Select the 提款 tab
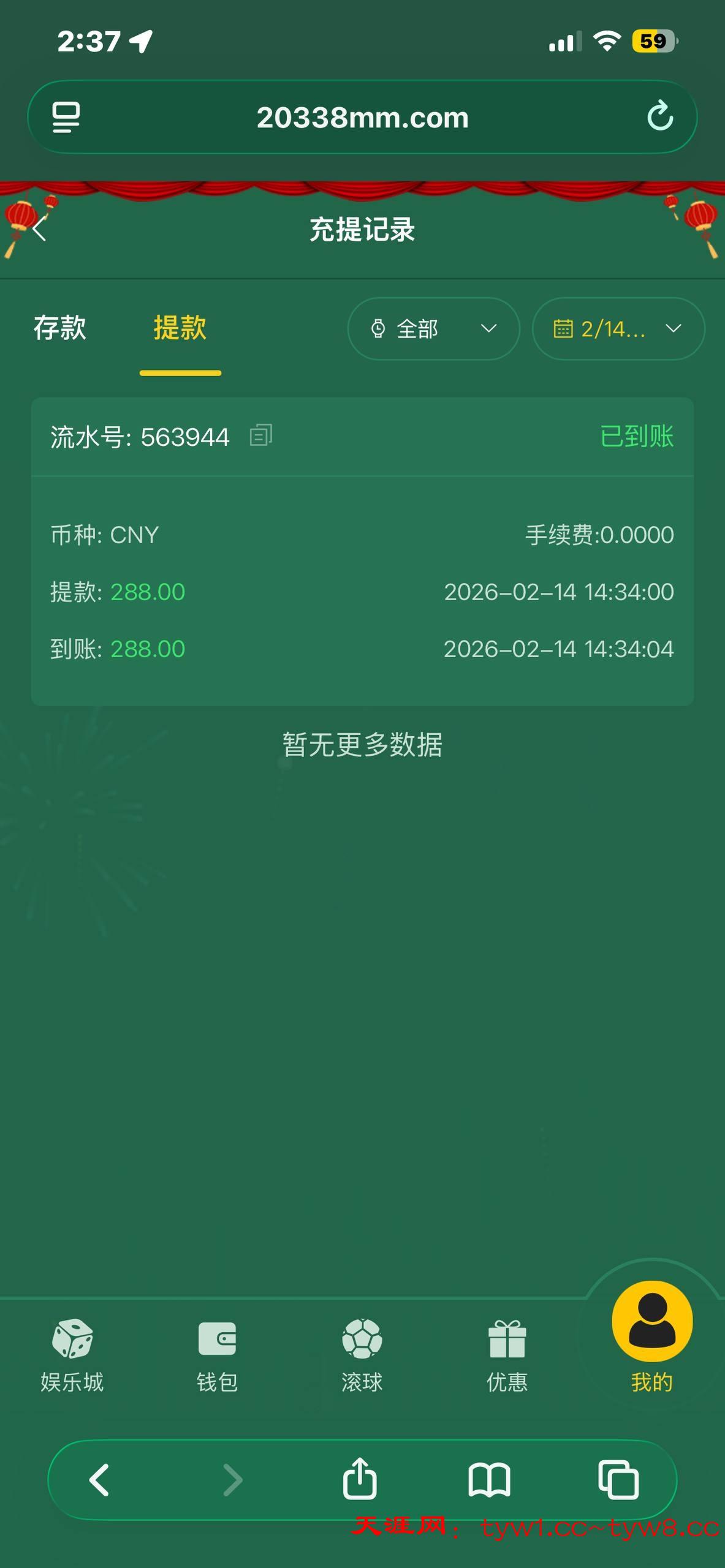The width and height of the screenshot is (725, 1568). point(180,328)
